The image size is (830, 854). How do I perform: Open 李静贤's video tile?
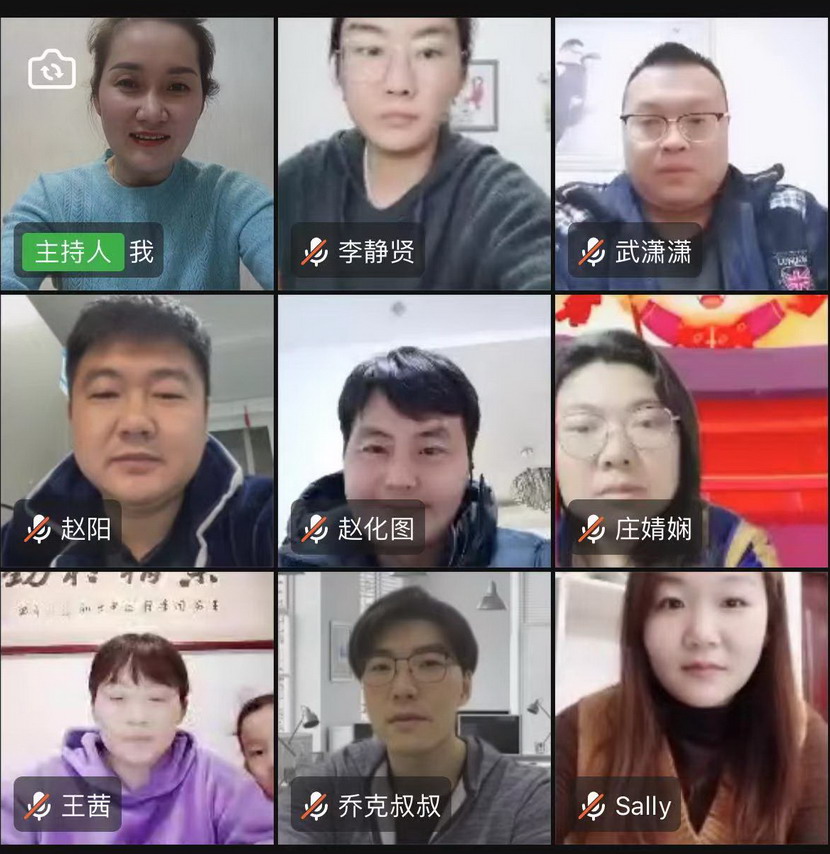coord(414,150)
